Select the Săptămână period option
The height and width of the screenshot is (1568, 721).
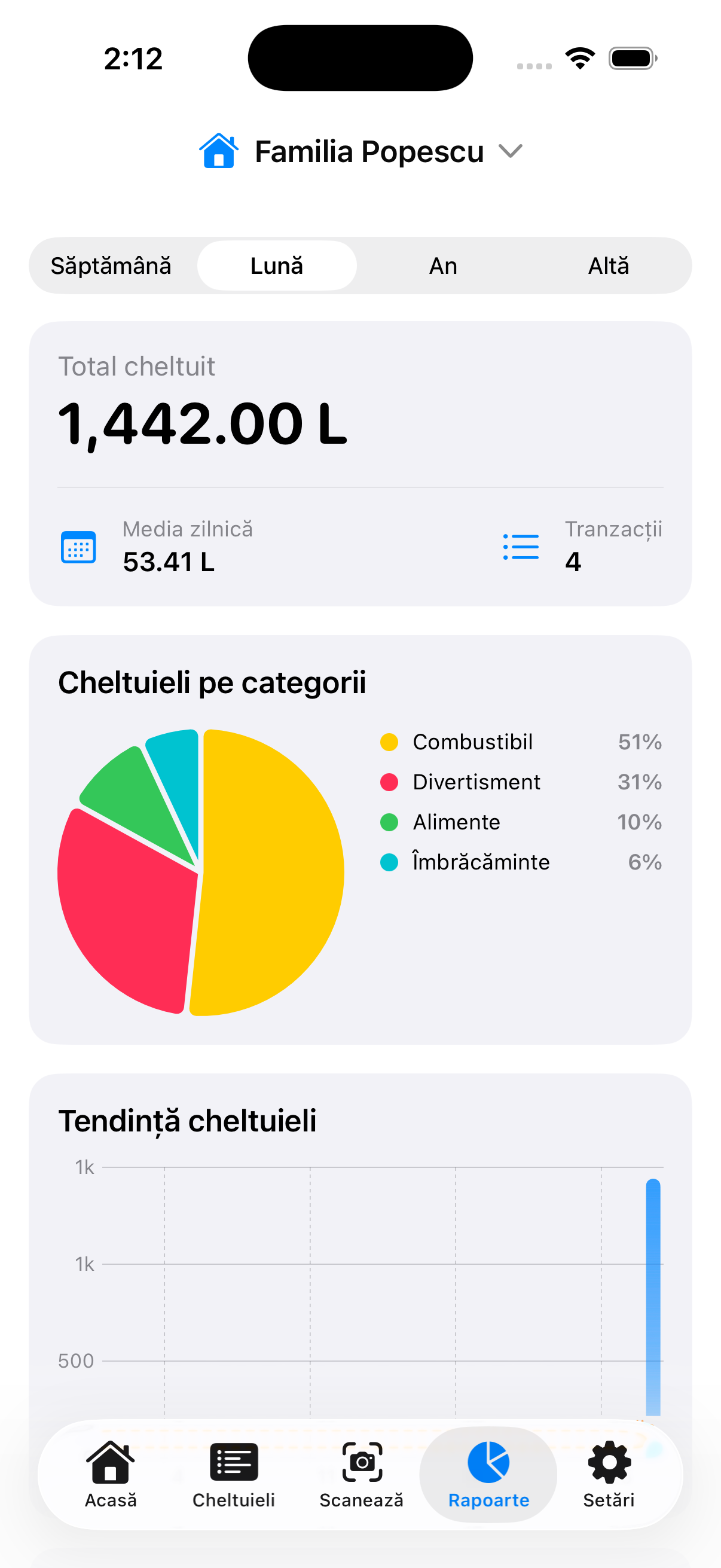112,266
